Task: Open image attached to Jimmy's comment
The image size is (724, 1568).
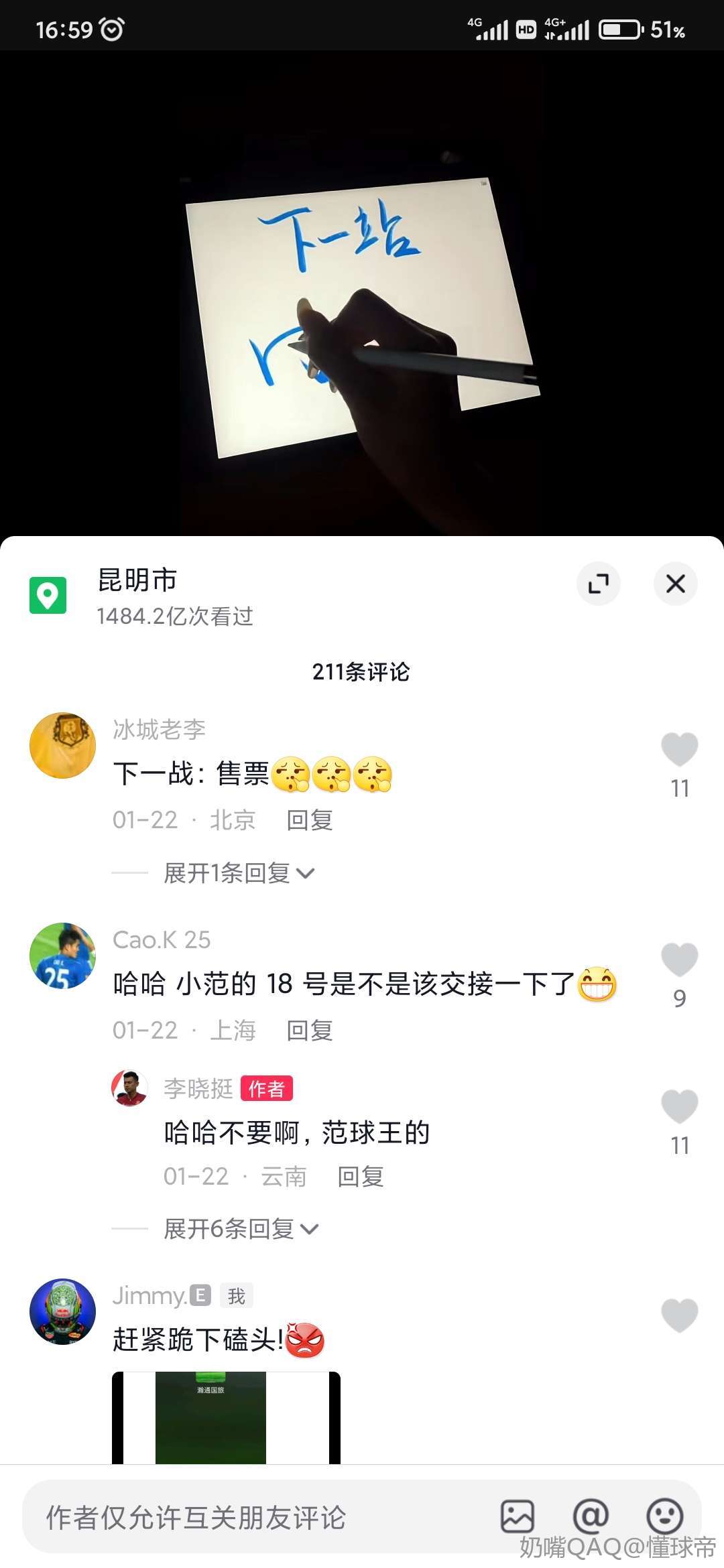Action: click(x=226, y=1417)
